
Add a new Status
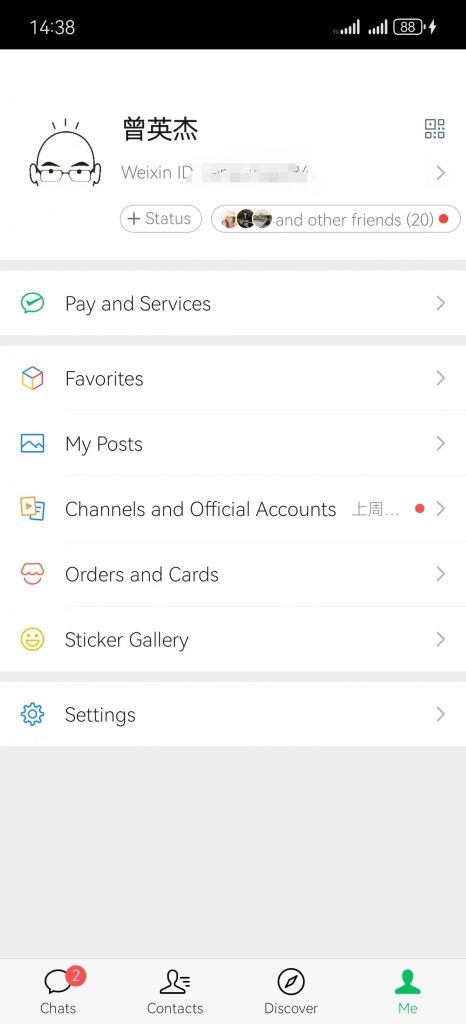click(x=161, y=219)
